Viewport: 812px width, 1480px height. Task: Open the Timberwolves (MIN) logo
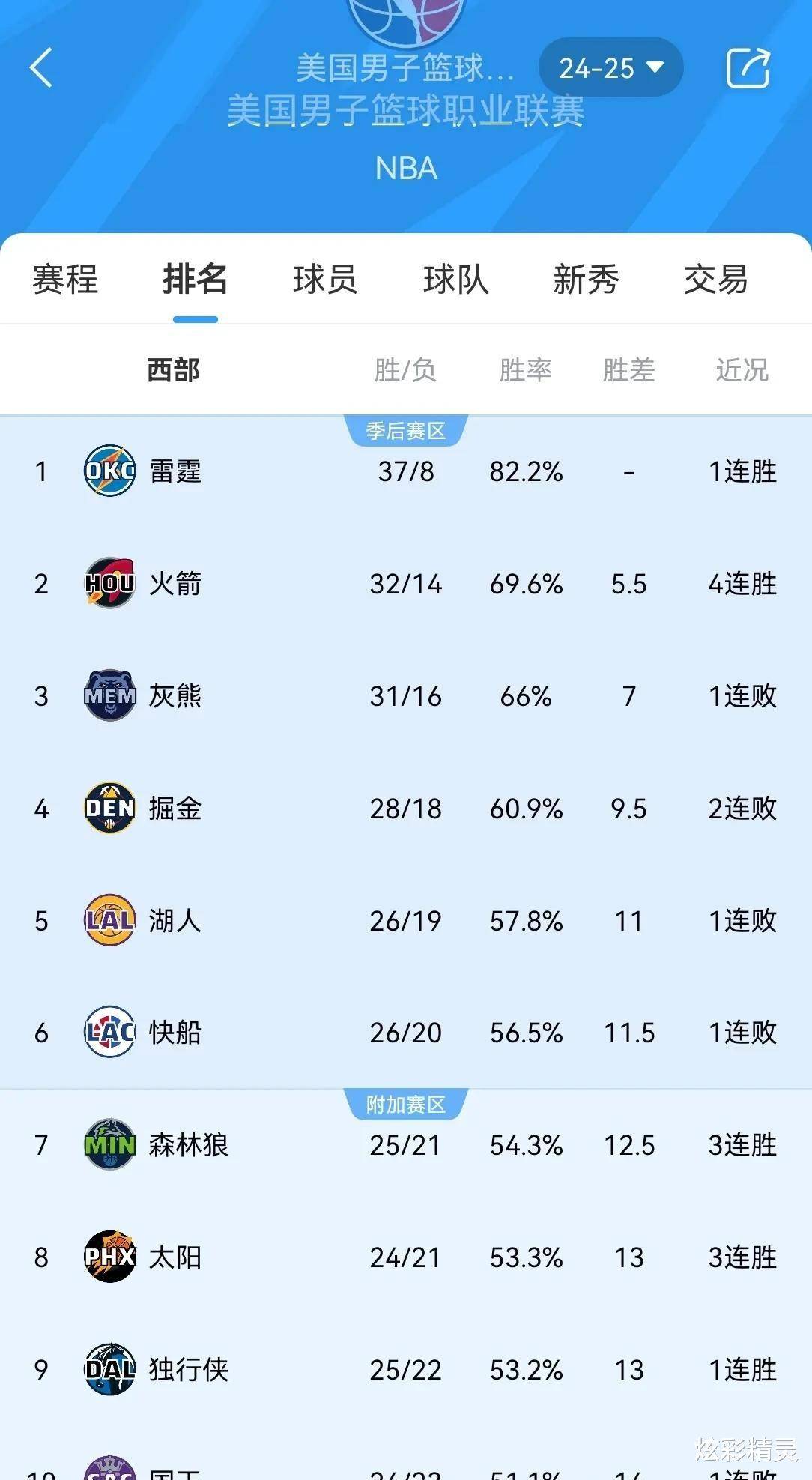(109, 1145)
